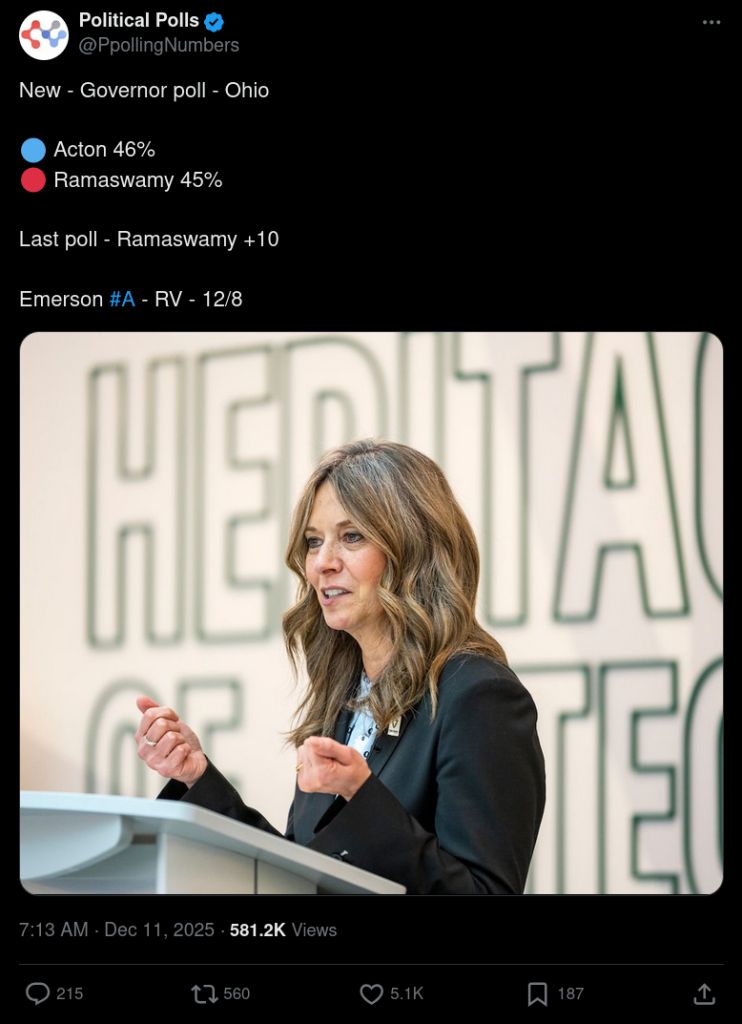Share this post
This screenshot has height=1024, width=742.
coord(704,993)
